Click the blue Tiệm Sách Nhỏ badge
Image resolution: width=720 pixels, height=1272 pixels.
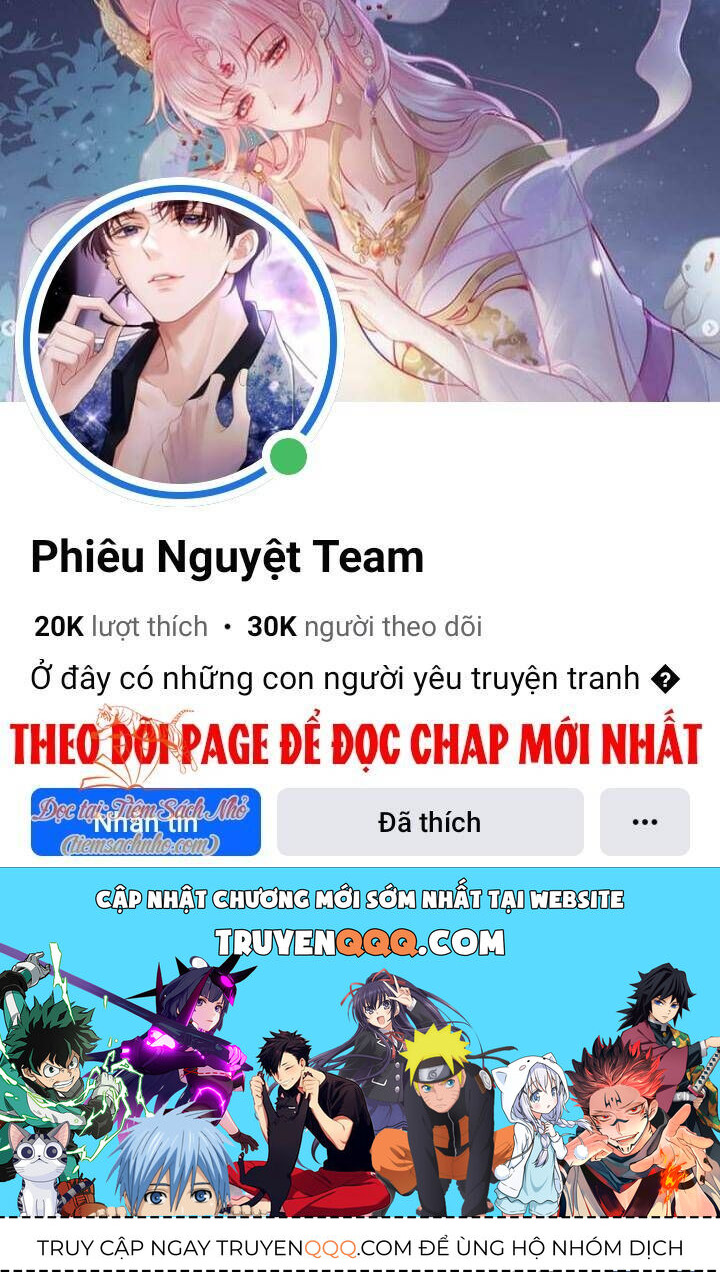143,821
